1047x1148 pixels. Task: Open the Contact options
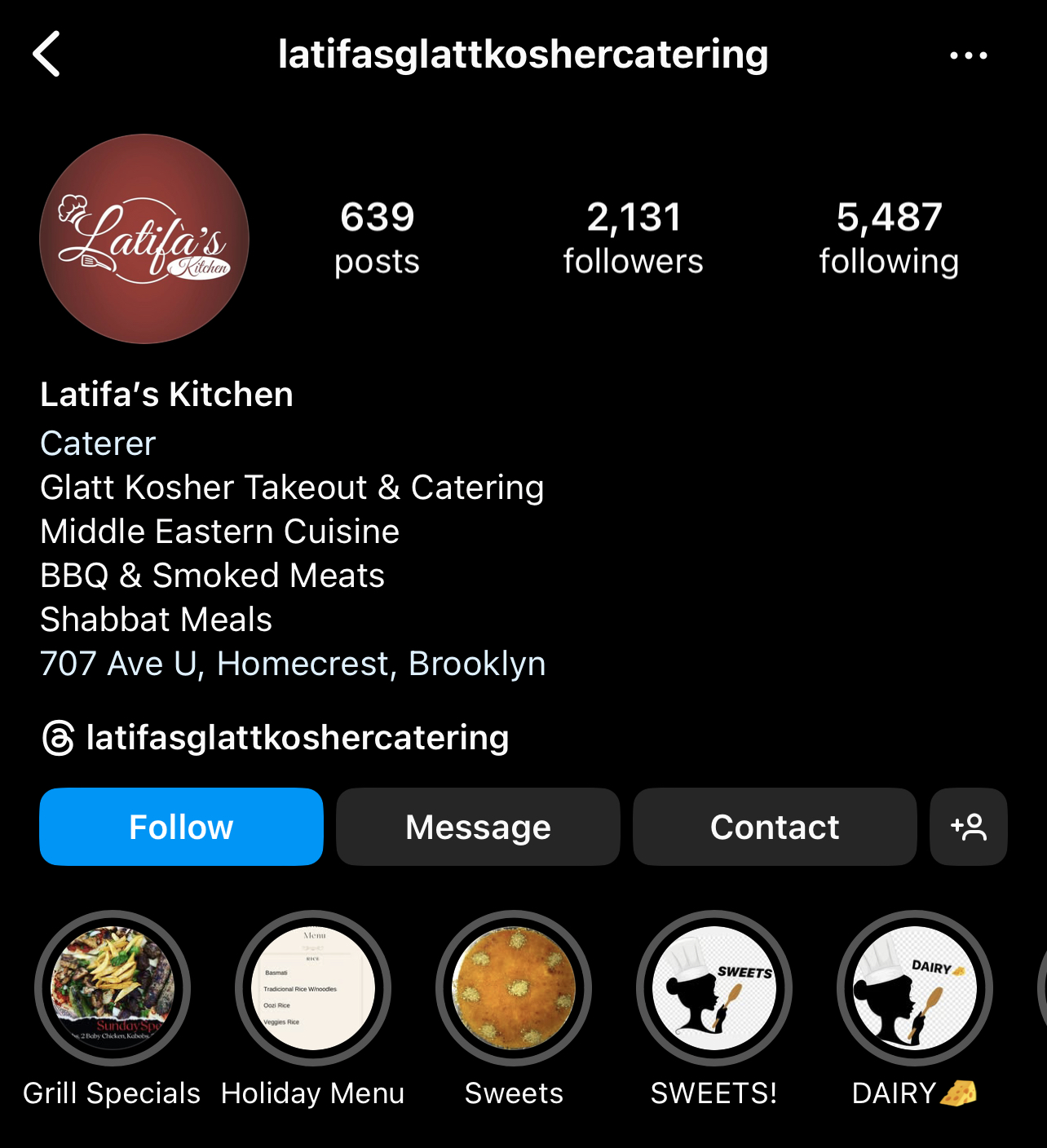tap(774, 827)
